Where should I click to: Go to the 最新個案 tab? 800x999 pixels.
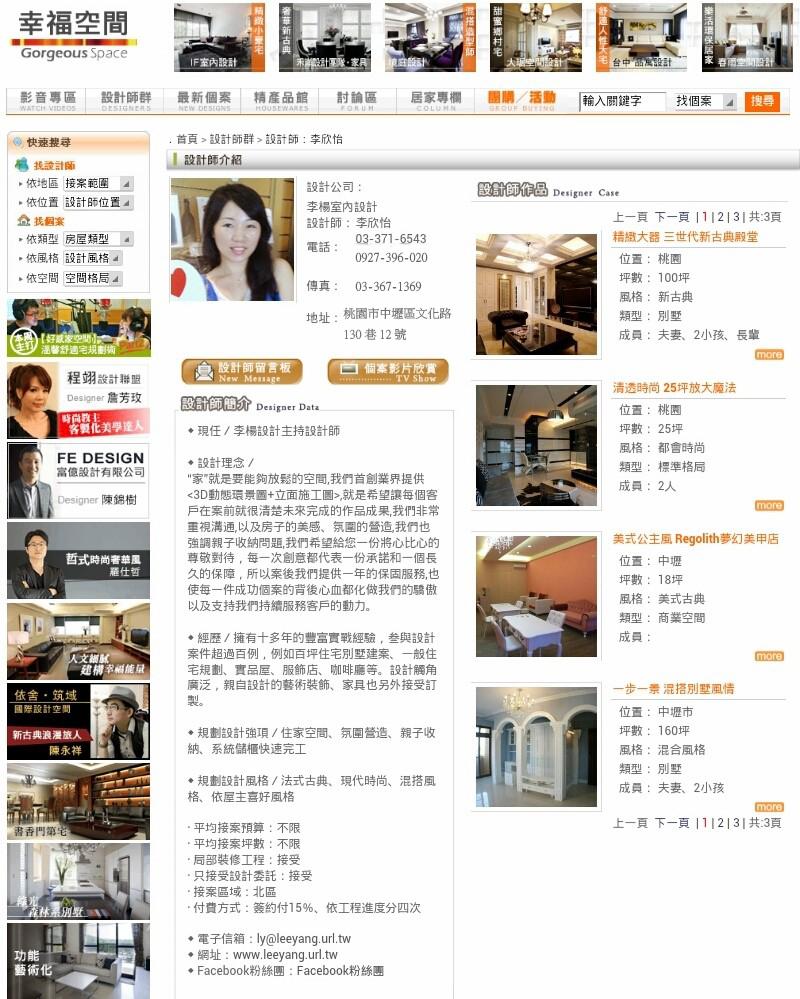[204, 101]
